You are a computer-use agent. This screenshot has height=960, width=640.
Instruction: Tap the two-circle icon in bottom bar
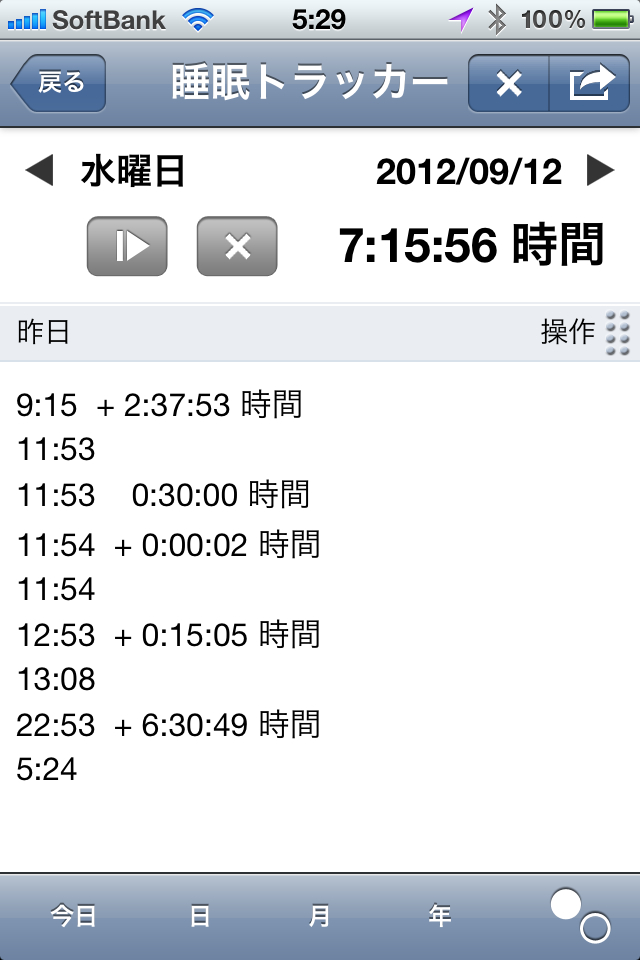pos(580,915)
